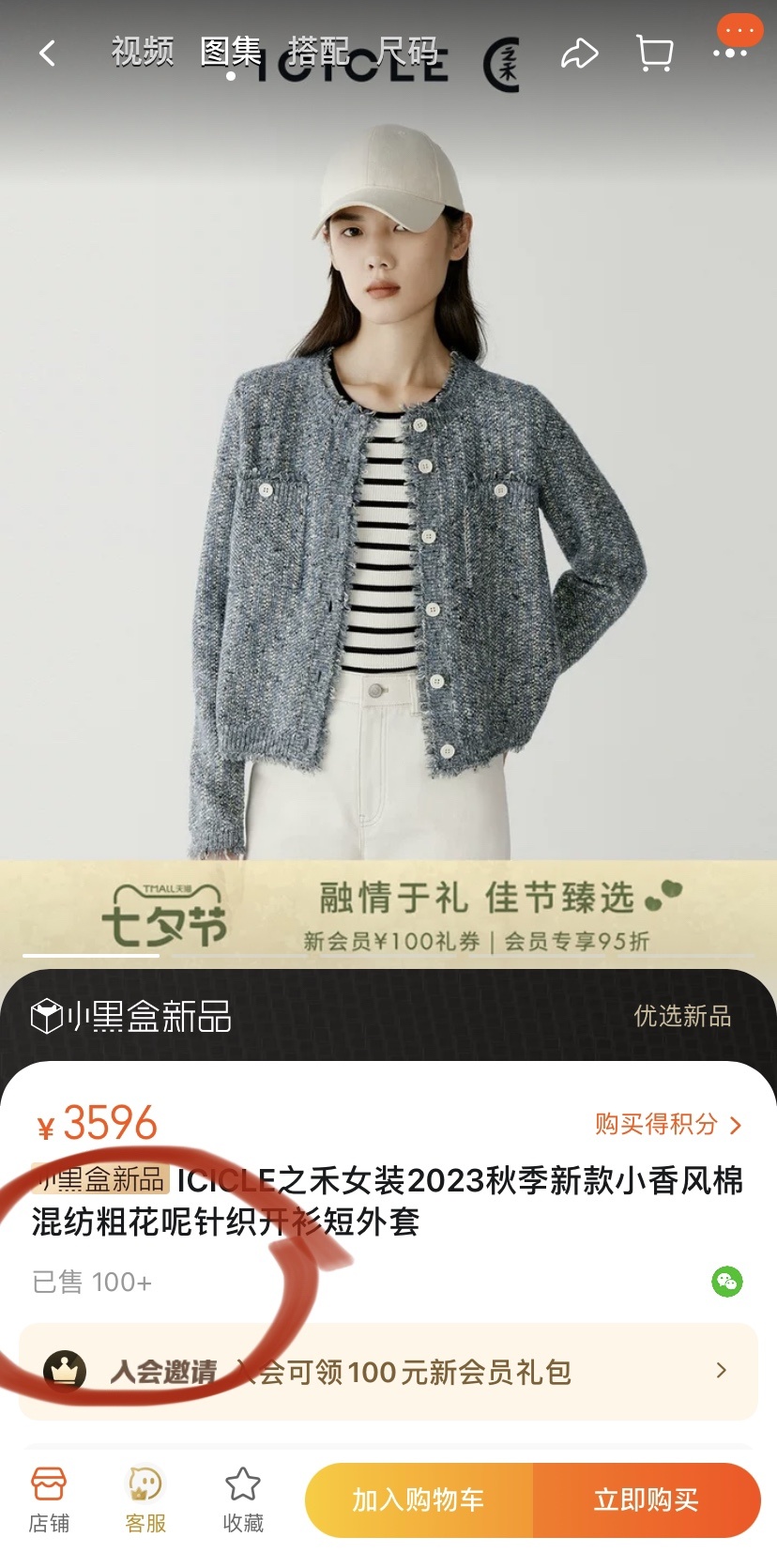Open the overflow menu
Image resolution: width=777 pixels, height=1568 pixels.
click(x=730, y=52)
